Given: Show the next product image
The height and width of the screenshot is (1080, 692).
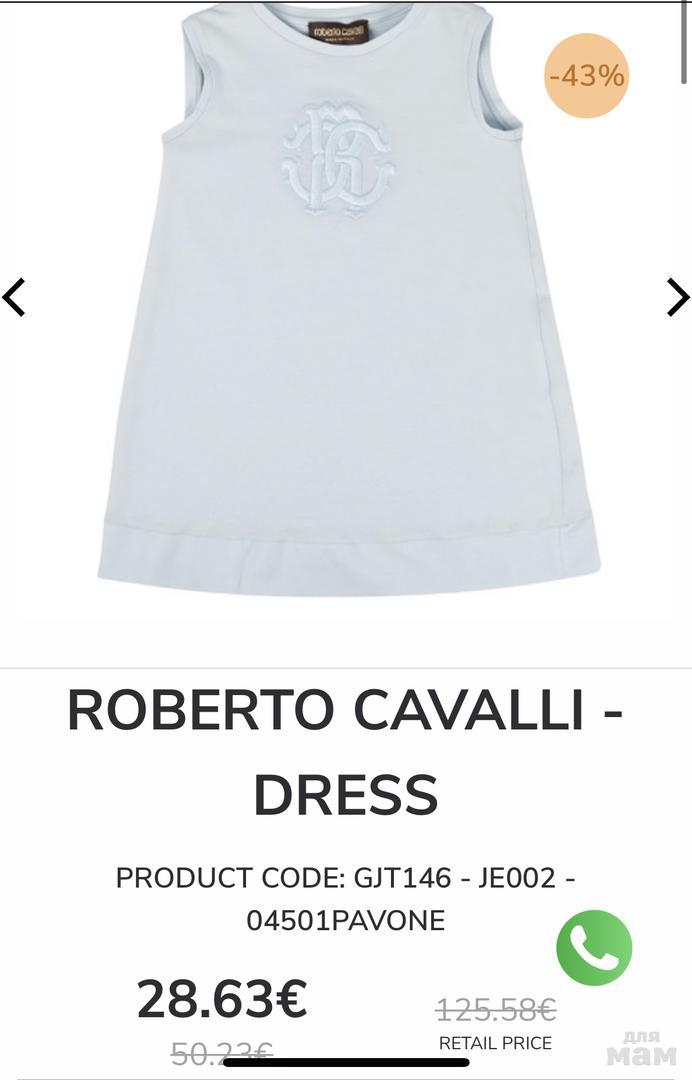Looking at the screenshot, I should tap(677, 297).
